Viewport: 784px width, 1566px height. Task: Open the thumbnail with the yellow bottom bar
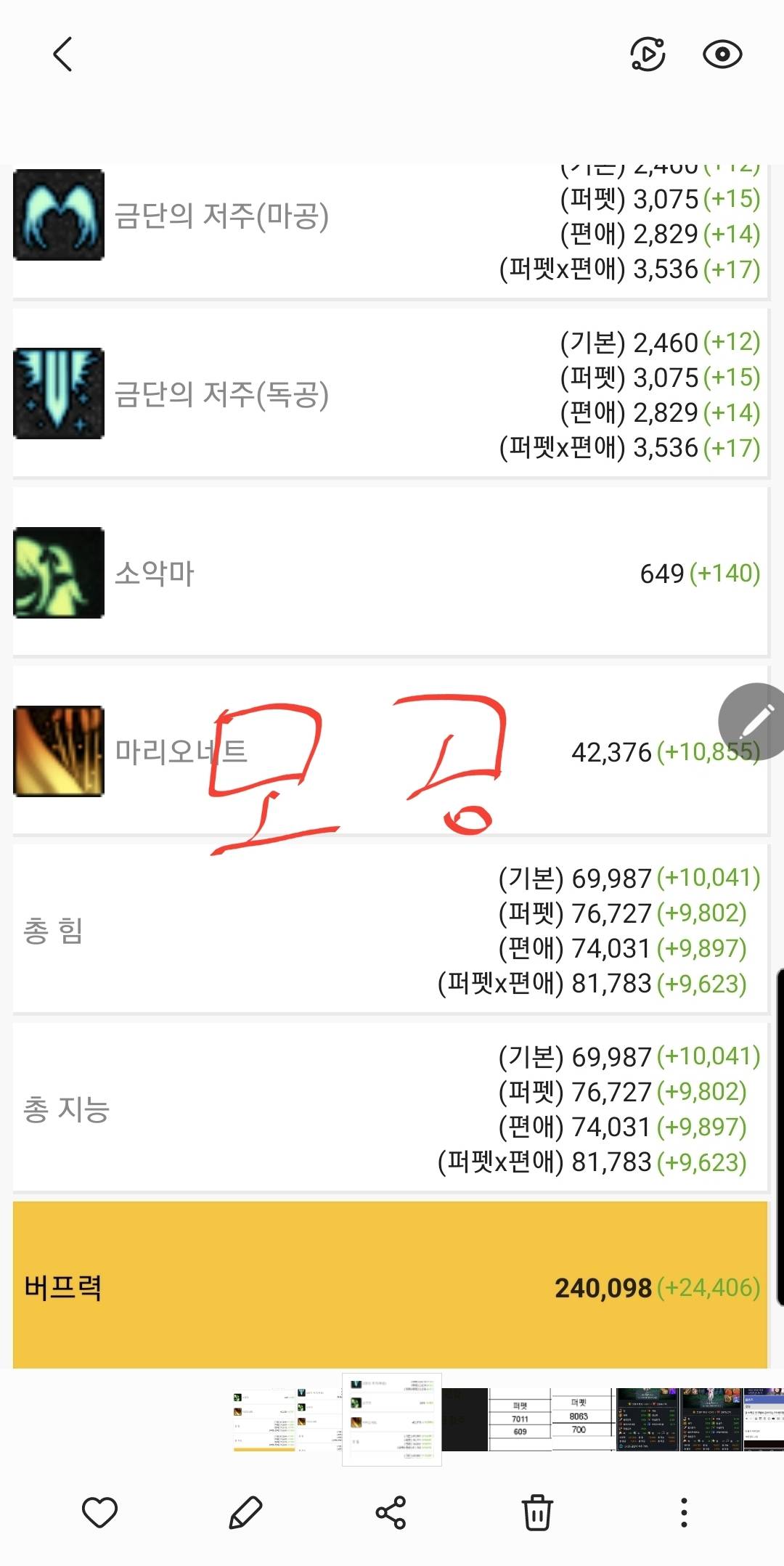264,1419
